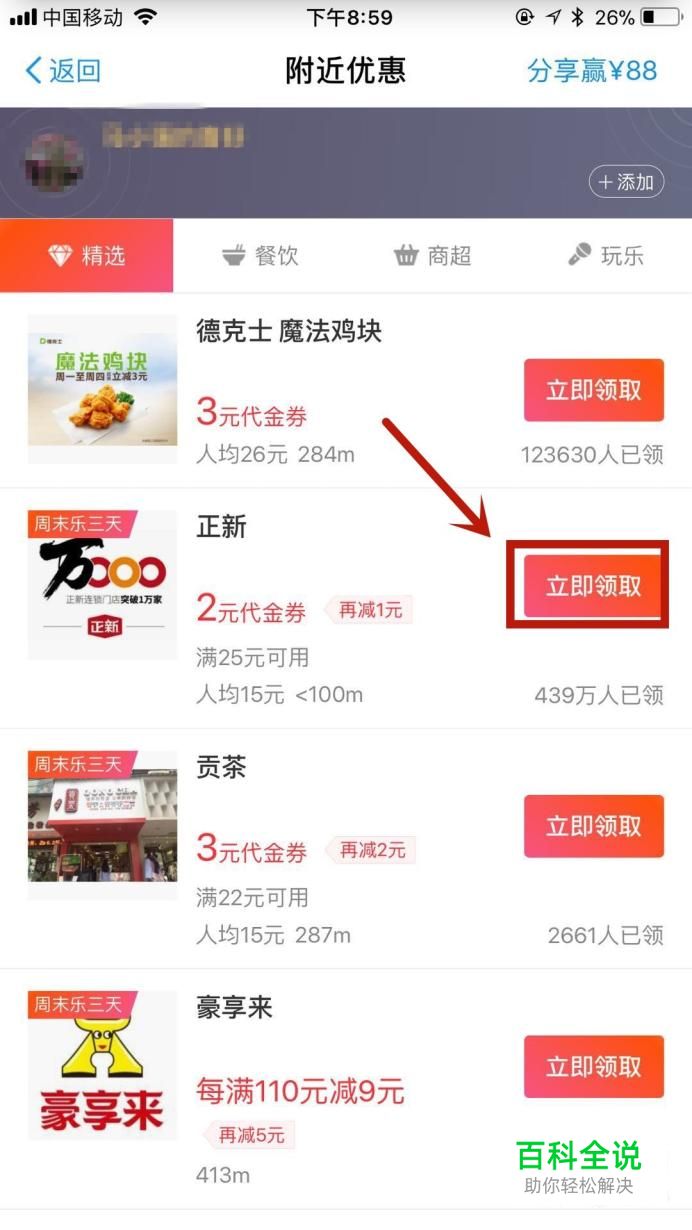This screenshot has width=692, height=1230.
Task: Claim the 豪享来 discount with 立即领取
Action: 594,1067
